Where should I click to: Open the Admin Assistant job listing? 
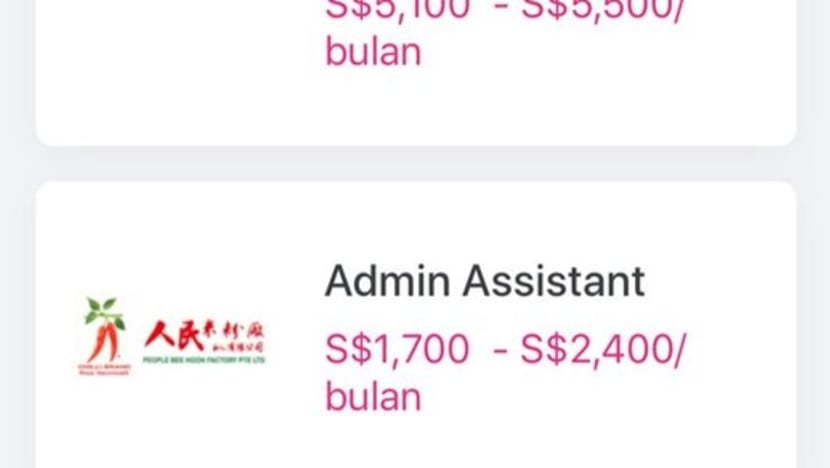[x=484, y=282]
